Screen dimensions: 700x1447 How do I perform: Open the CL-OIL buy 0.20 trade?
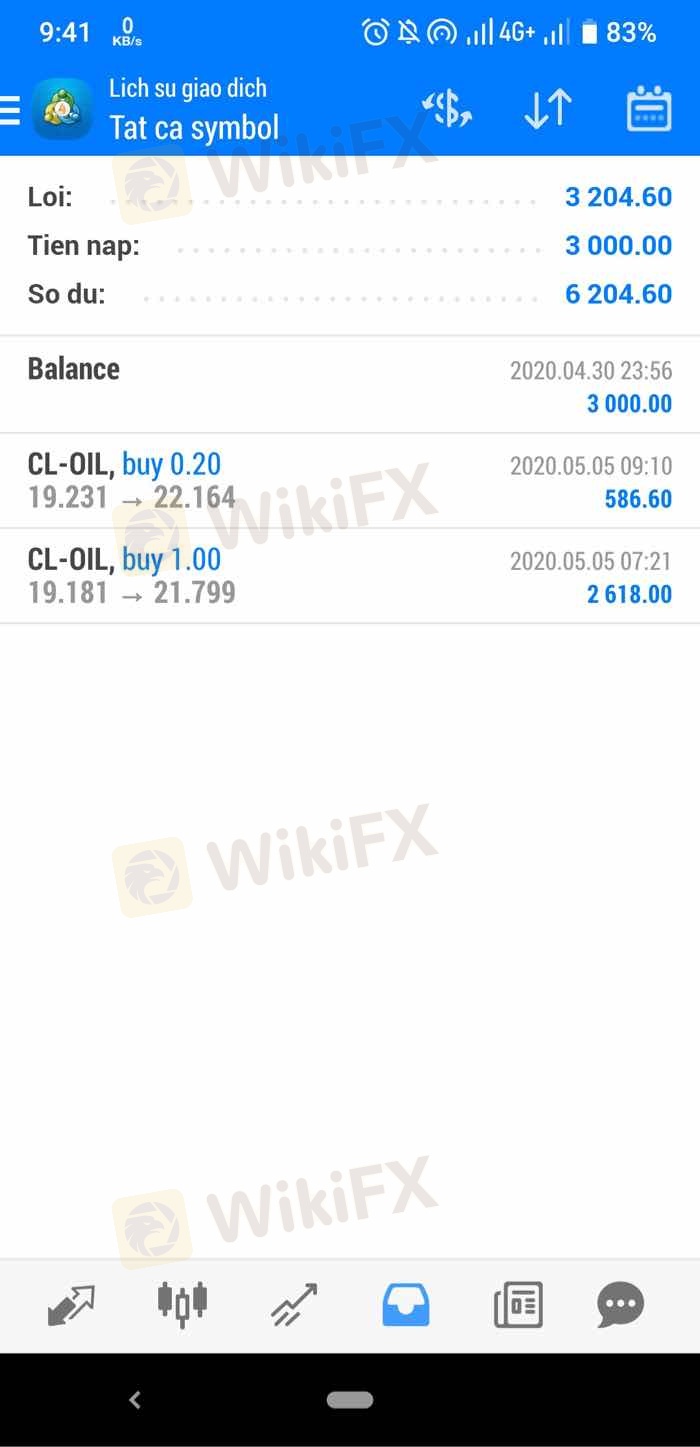(x=350, y=481)
